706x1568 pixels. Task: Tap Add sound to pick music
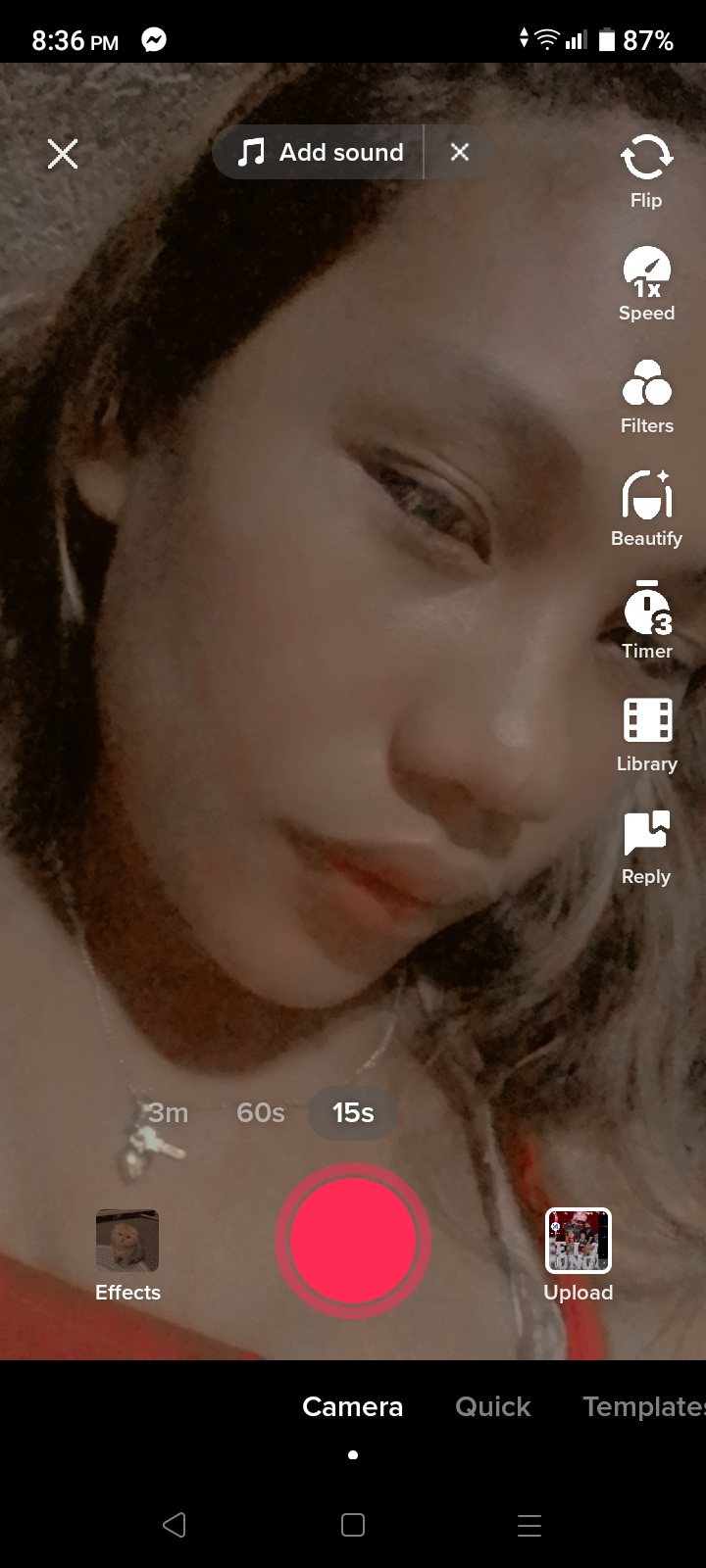tap(322, 153)
